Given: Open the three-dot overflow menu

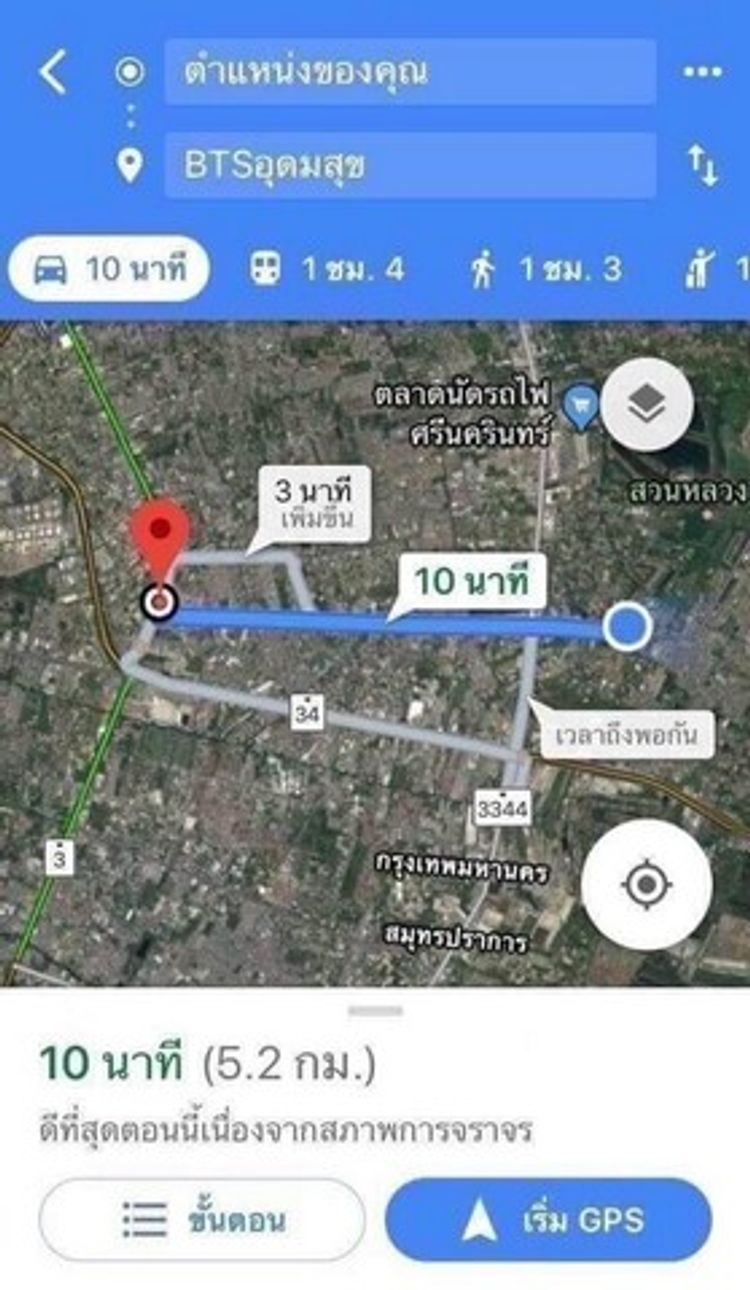Looking at the screenshot, I should [x=702, y=72].
